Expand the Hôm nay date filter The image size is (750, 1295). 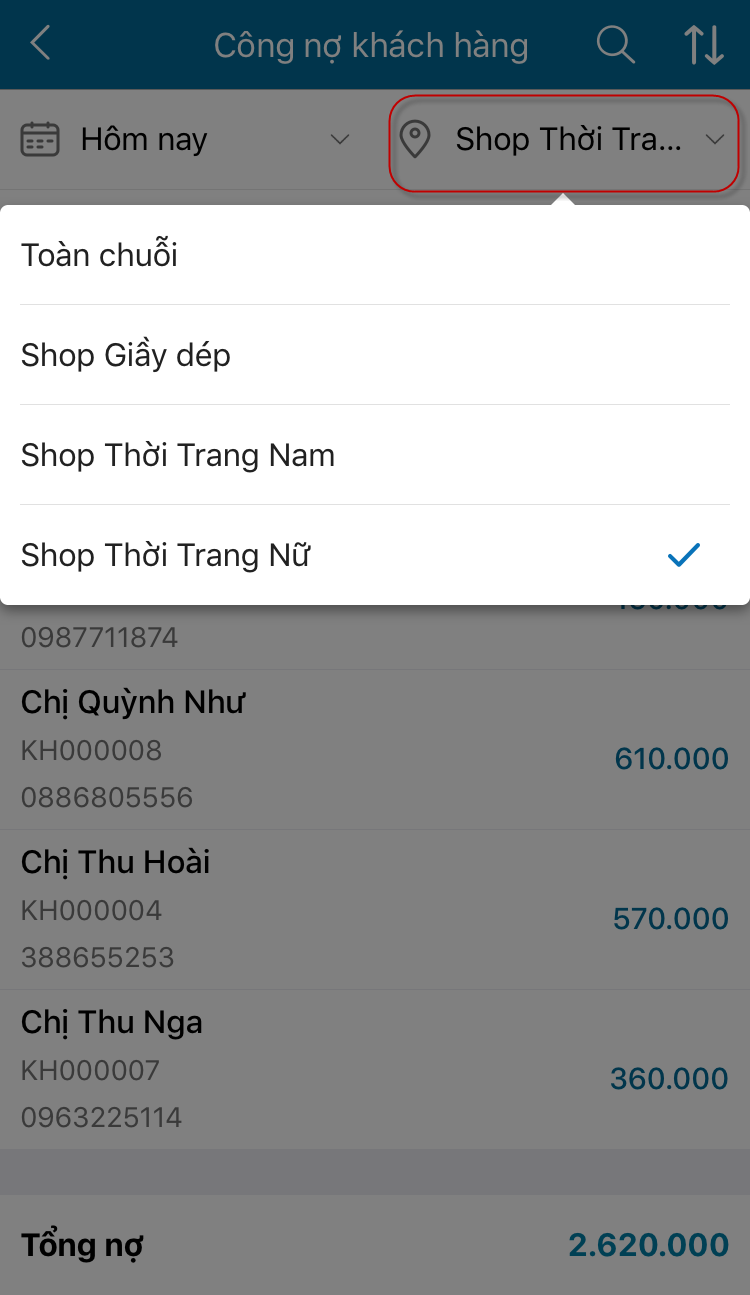tap(186, 140)
